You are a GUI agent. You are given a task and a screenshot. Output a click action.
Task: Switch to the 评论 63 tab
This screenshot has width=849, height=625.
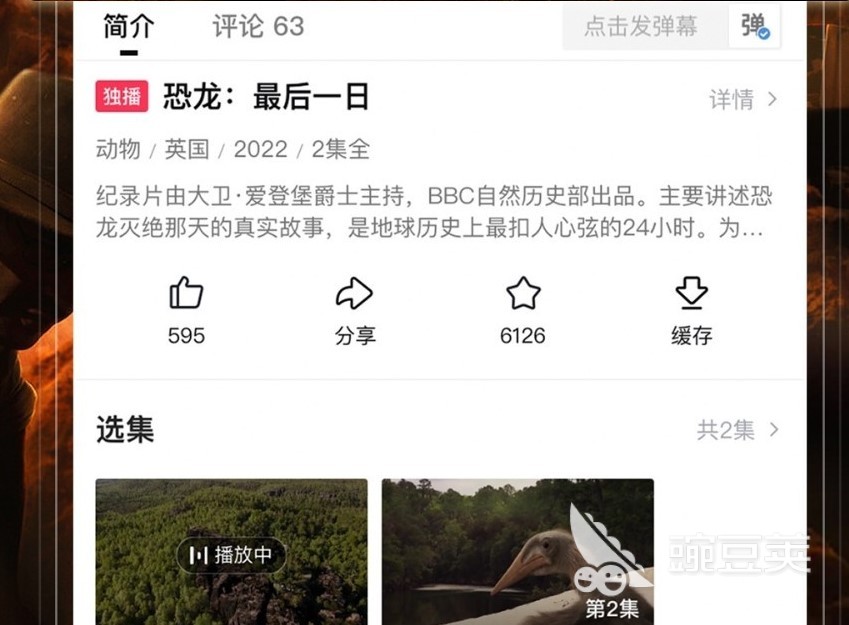pos(258,27)
